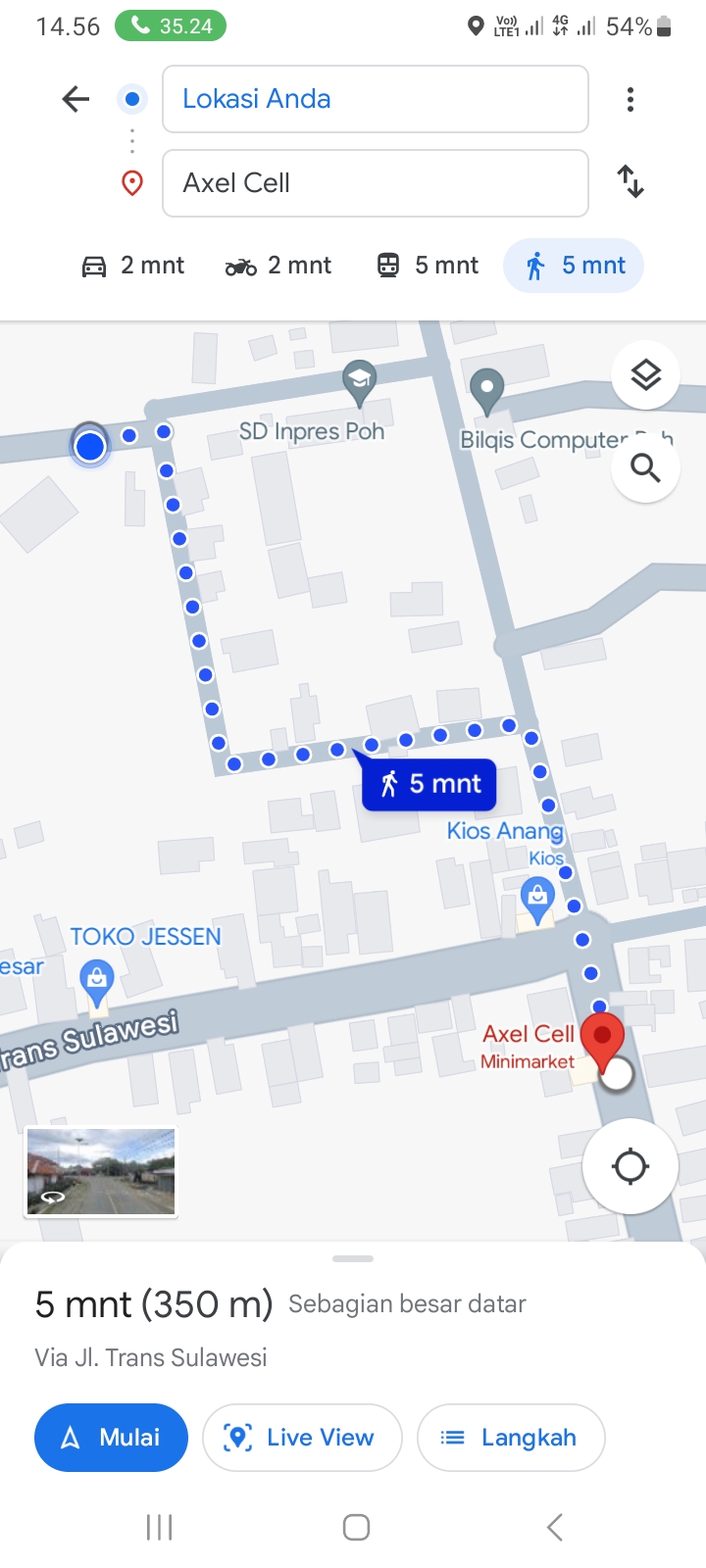The height and width of the screenshot is (1568, 706).
Task: Open the Street View thumbnail
Action: click(101, 1171)
